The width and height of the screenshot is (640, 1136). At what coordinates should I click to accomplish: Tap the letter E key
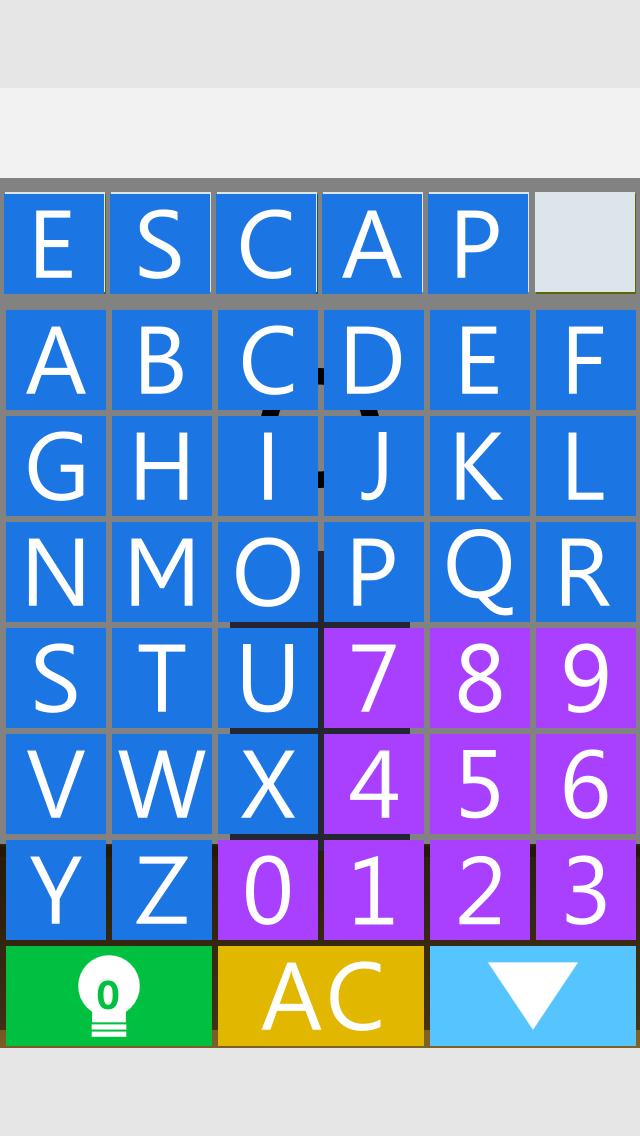pyautogui.click(x=478, y=360)
